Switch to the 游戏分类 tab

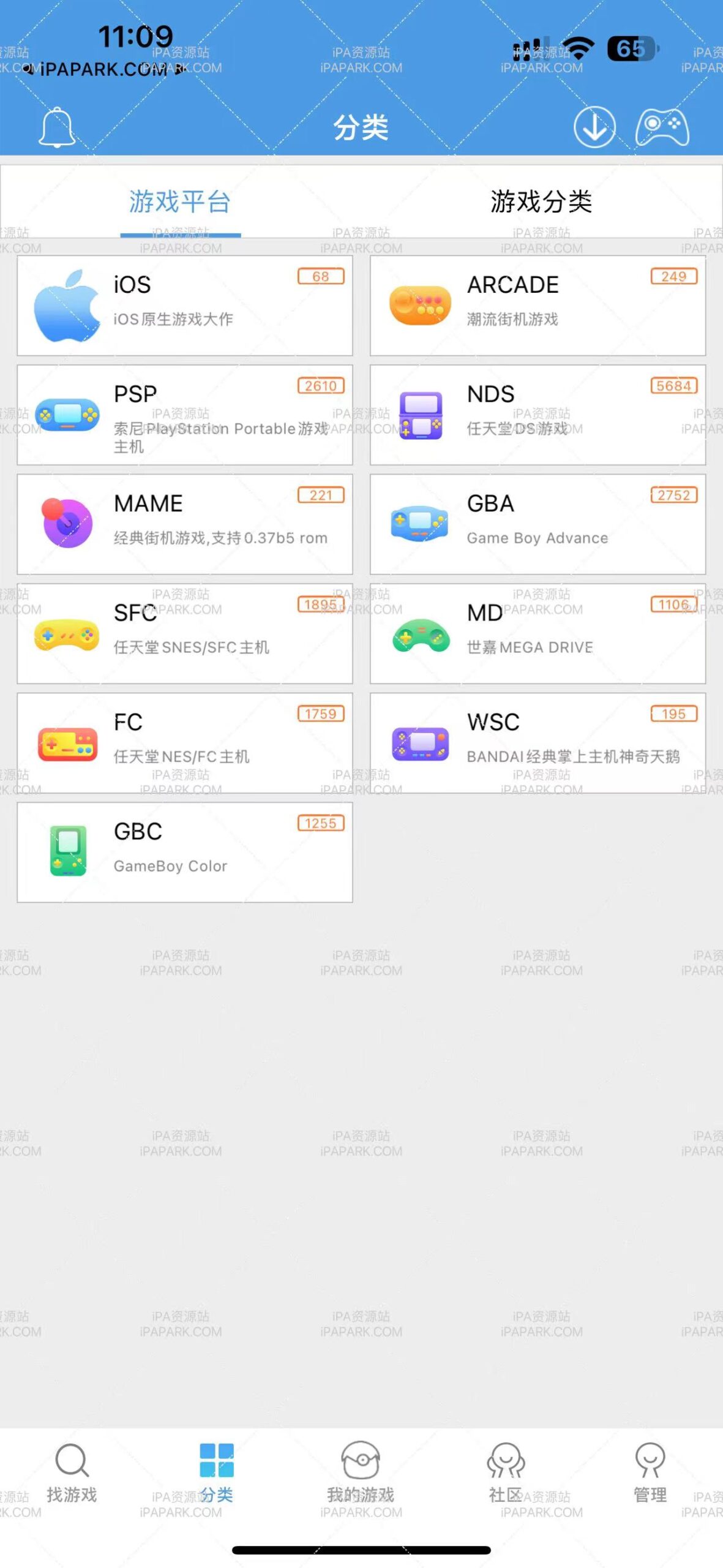542,200
